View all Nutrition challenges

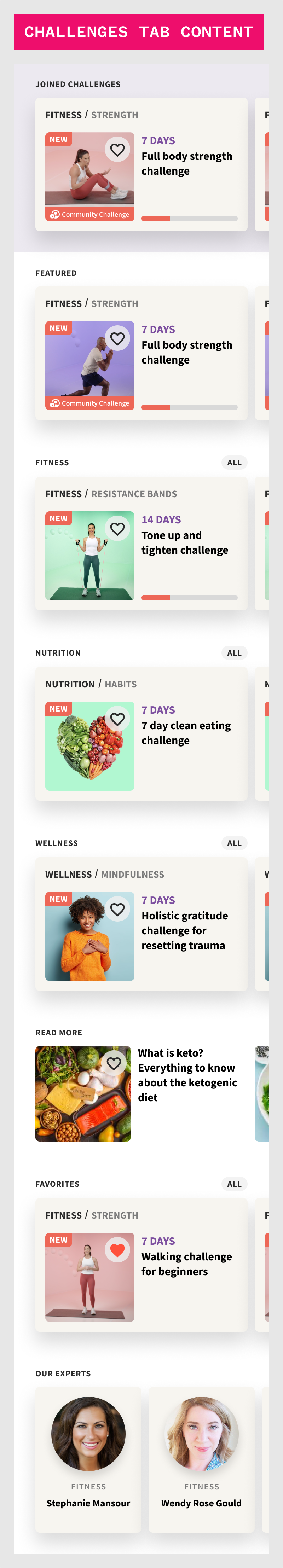pos(234,652)
